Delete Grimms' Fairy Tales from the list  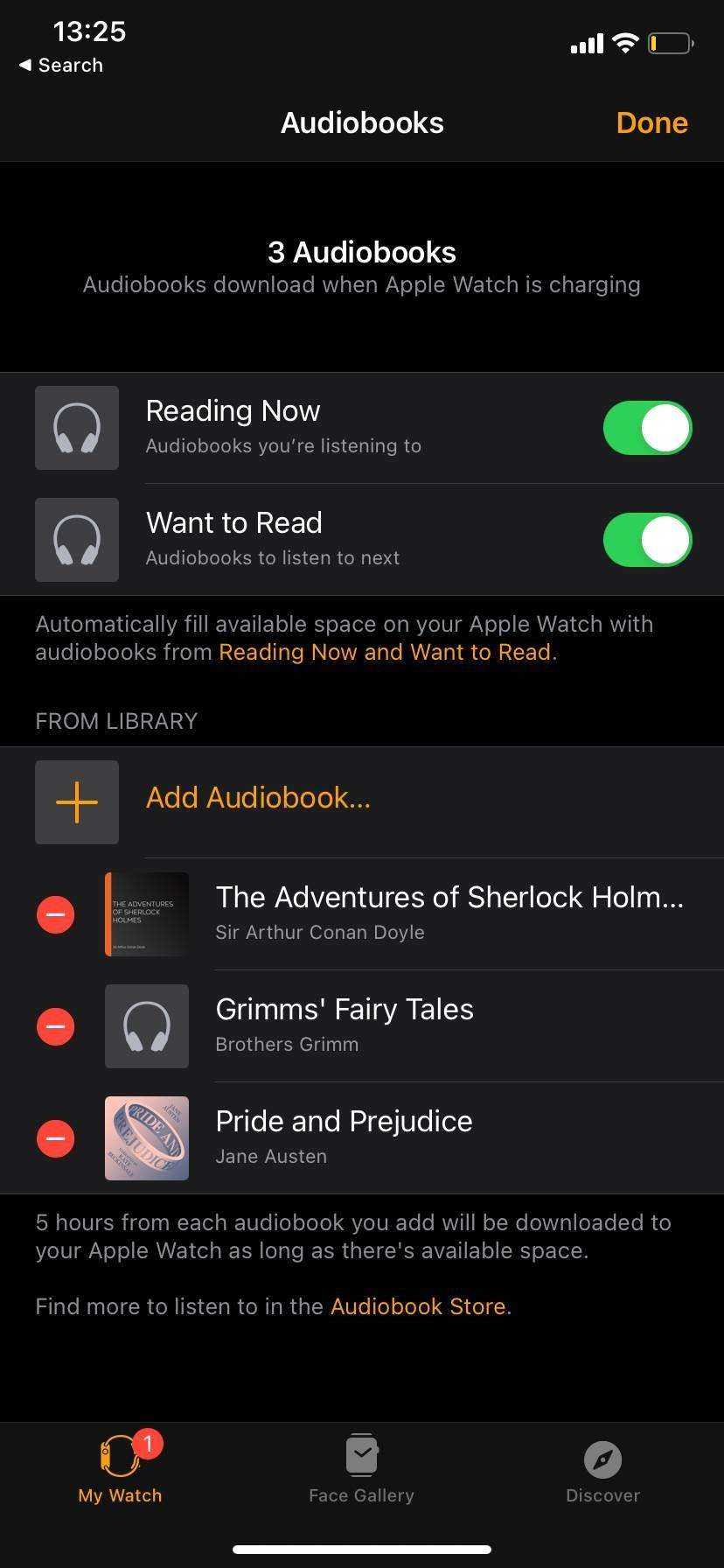click(x=55, y=1026)
